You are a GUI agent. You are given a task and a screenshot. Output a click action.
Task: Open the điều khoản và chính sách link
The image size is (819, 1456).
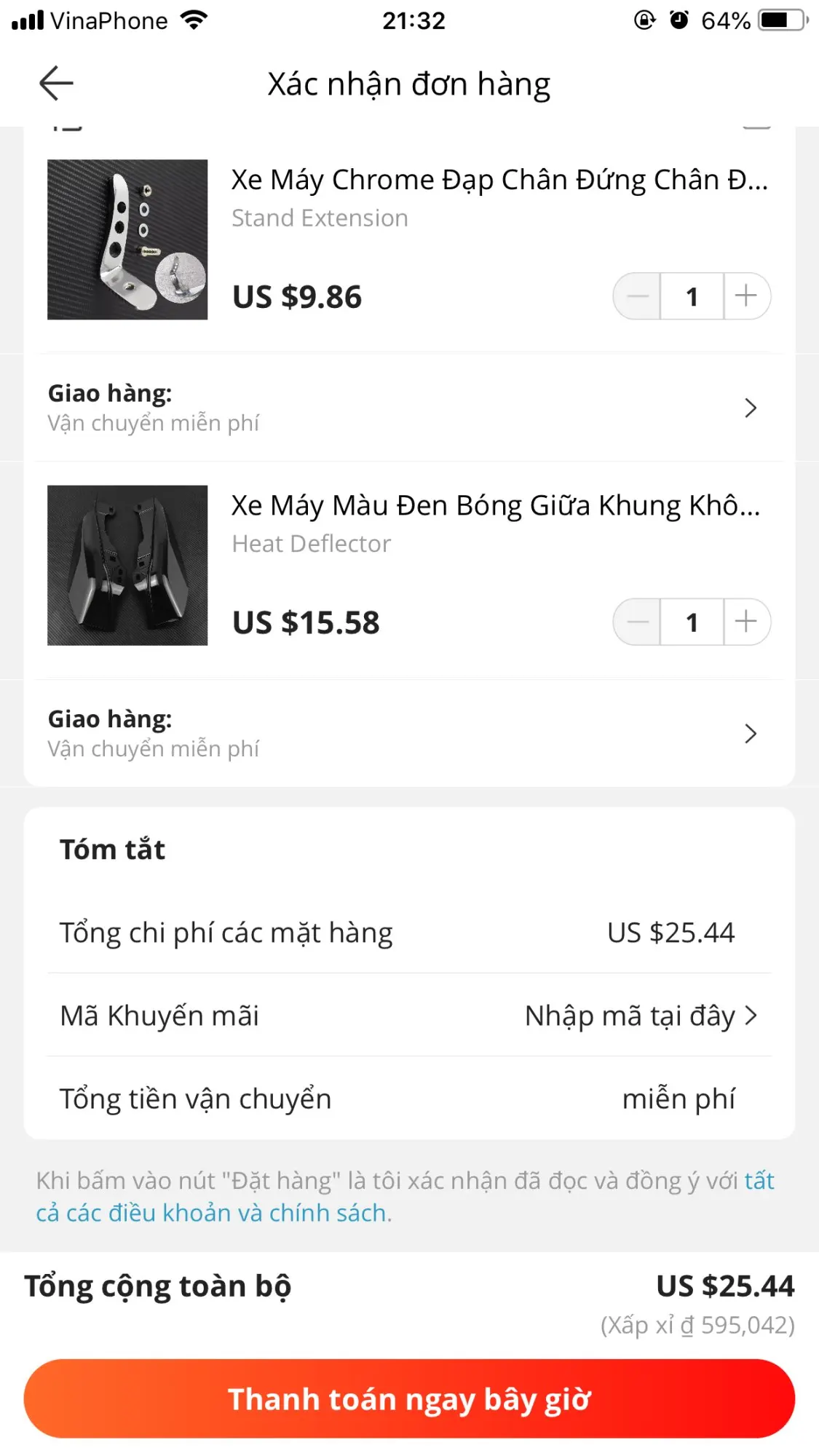(211, 1213)
